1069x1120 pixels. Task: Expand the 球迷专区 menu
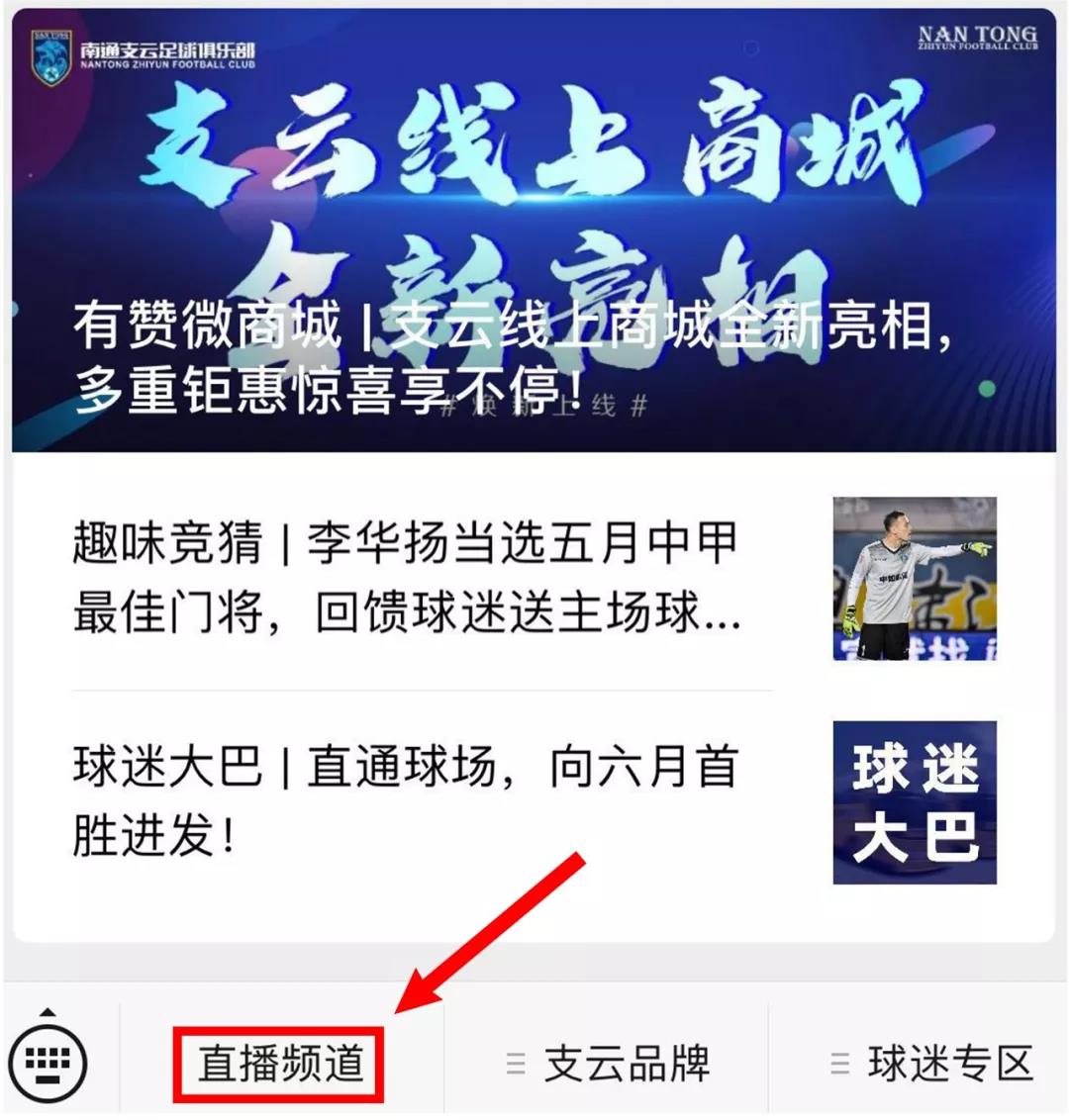click(930, 1064)
